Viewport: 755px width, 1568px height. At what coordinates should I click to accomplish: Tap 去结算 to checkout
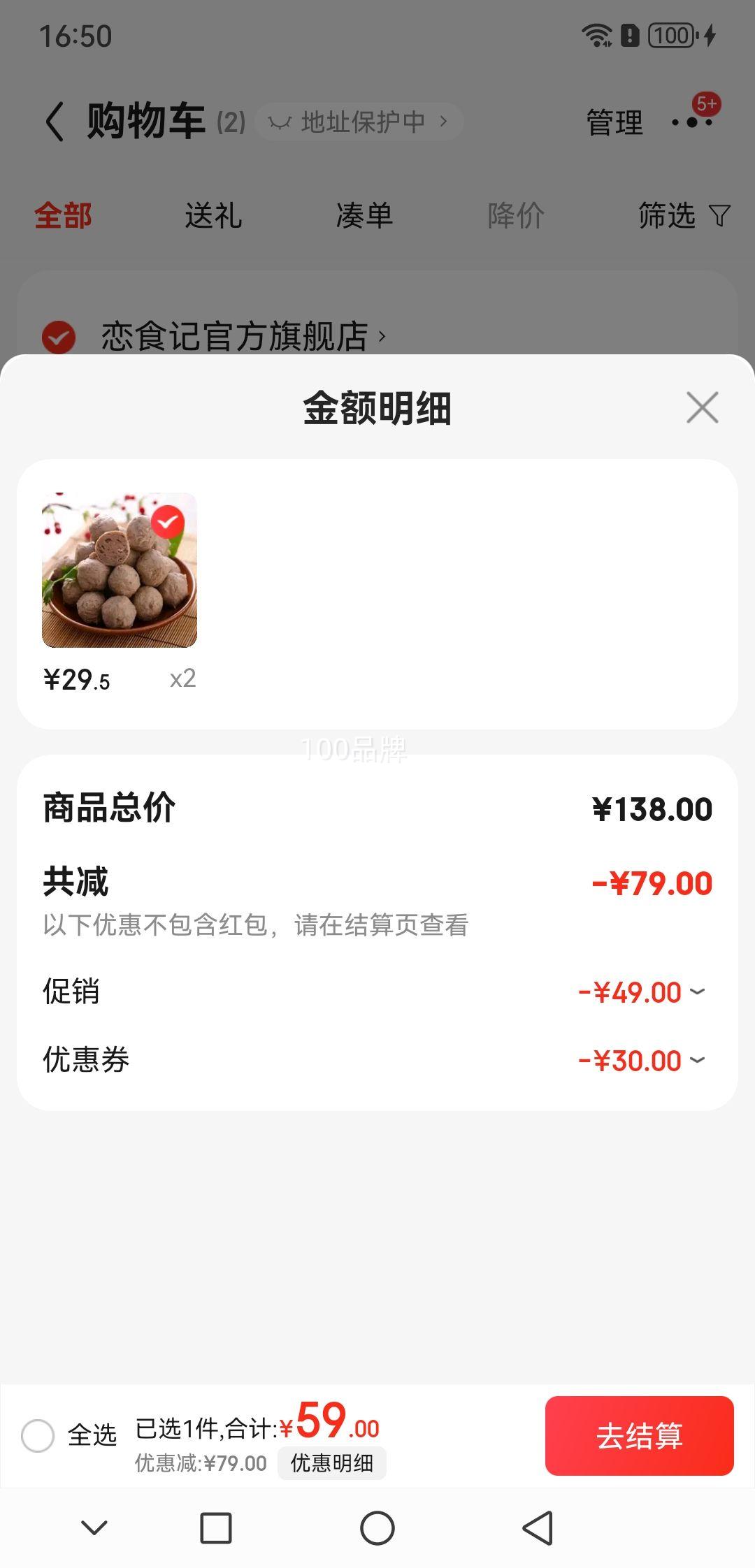640,1436
